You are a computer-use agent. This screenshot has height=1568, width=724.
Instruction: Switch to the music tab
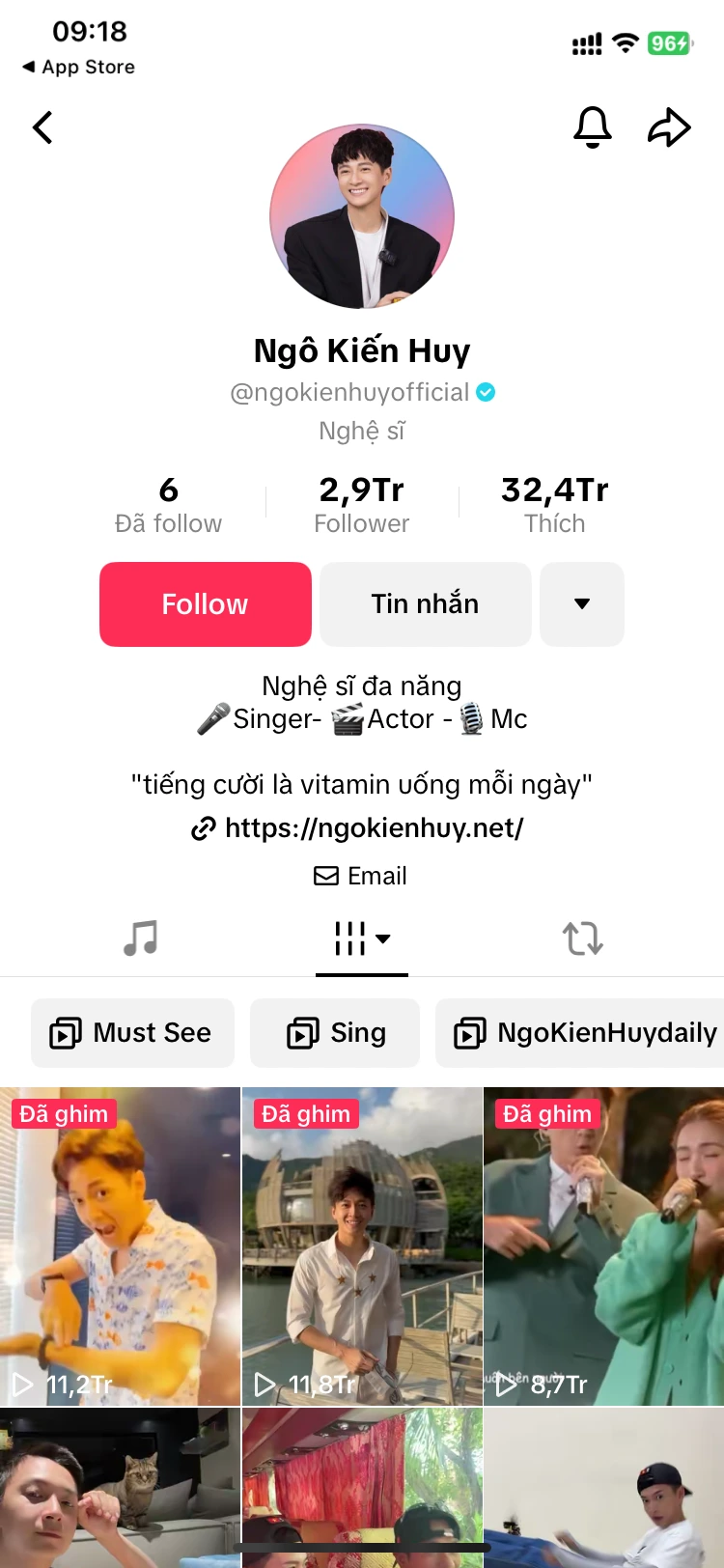[141, 938]
